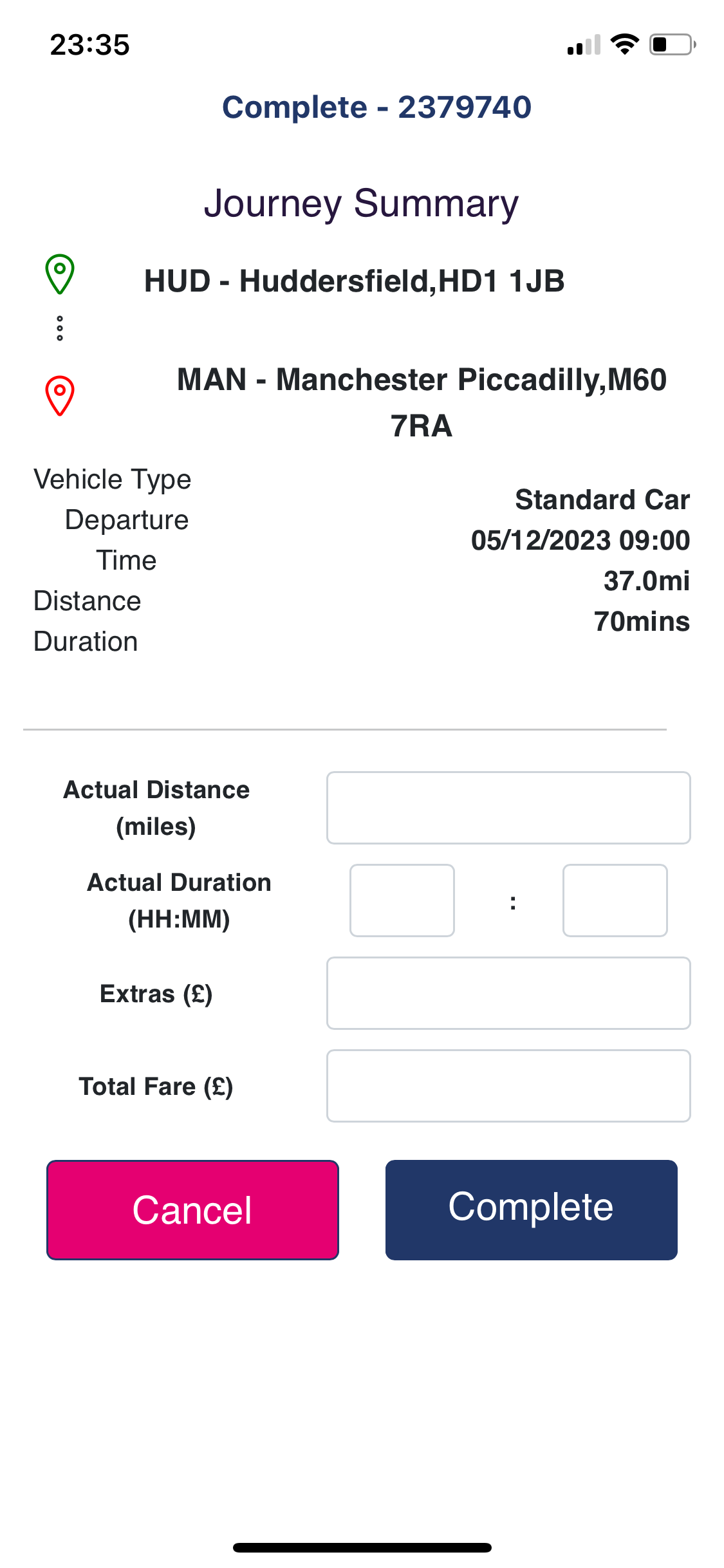
Task: Confirm with the Complete button
Action: [531, 1210]
